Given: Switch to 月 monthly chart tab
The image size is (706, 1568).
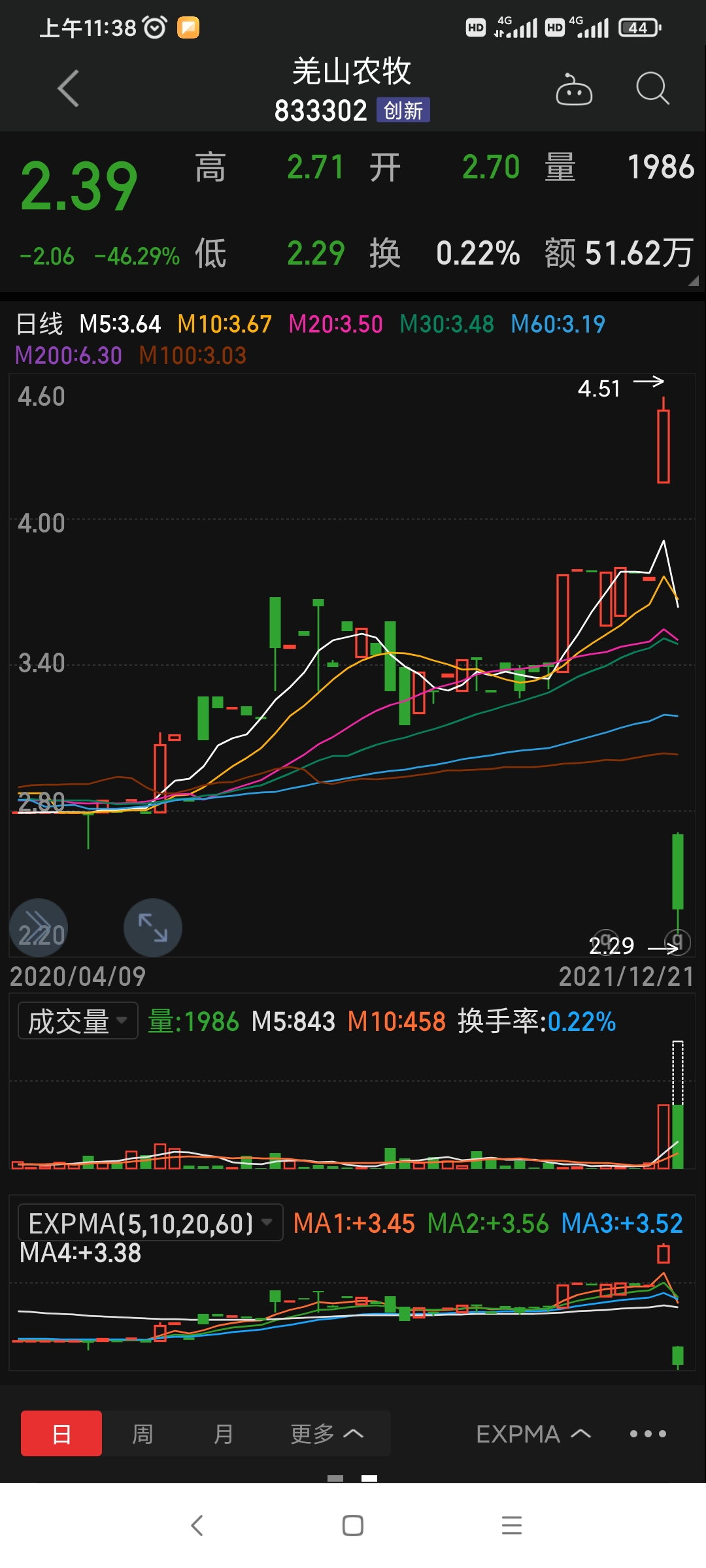Looking at the screenshot, I should (x=224, y=1433).
